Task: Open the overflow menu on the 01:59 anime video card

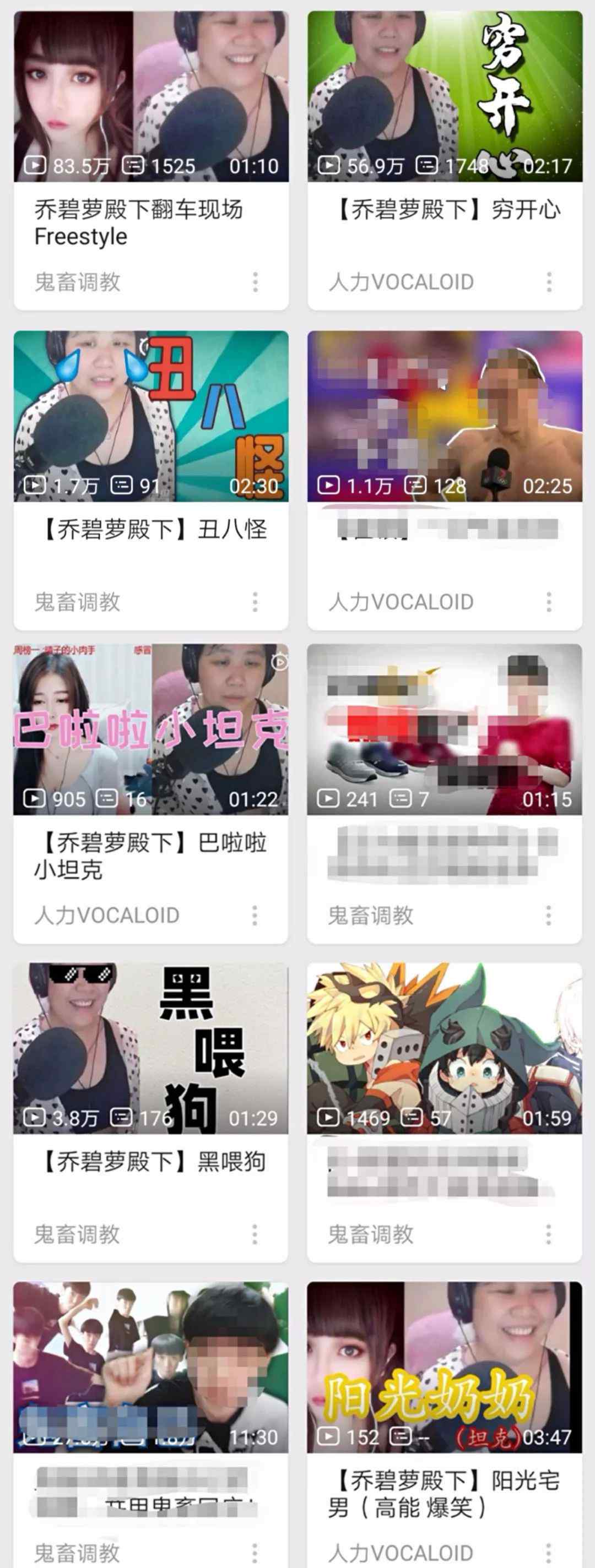Action: click(549, 1234)
